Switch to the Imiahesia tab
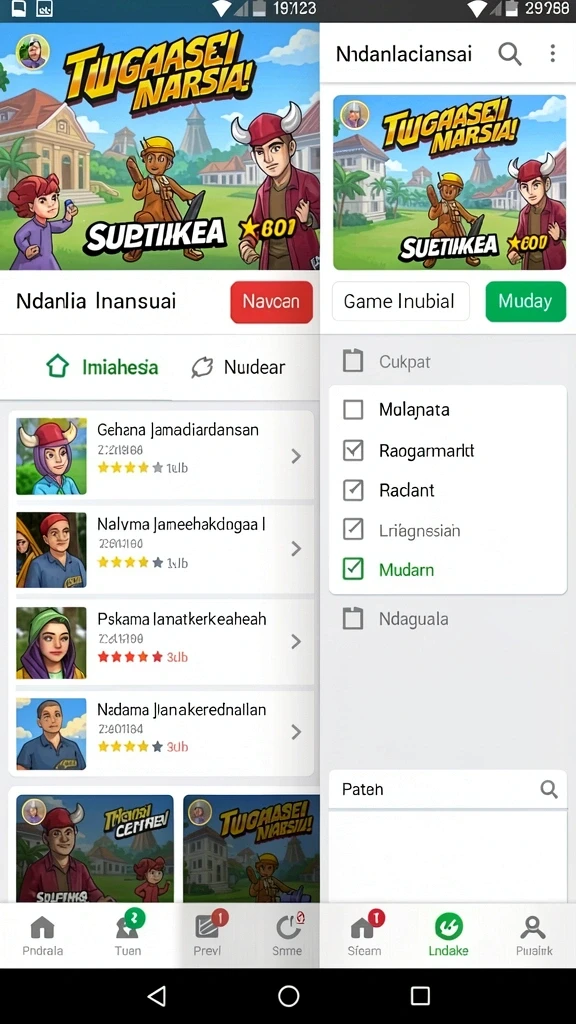 click(102, 367)
